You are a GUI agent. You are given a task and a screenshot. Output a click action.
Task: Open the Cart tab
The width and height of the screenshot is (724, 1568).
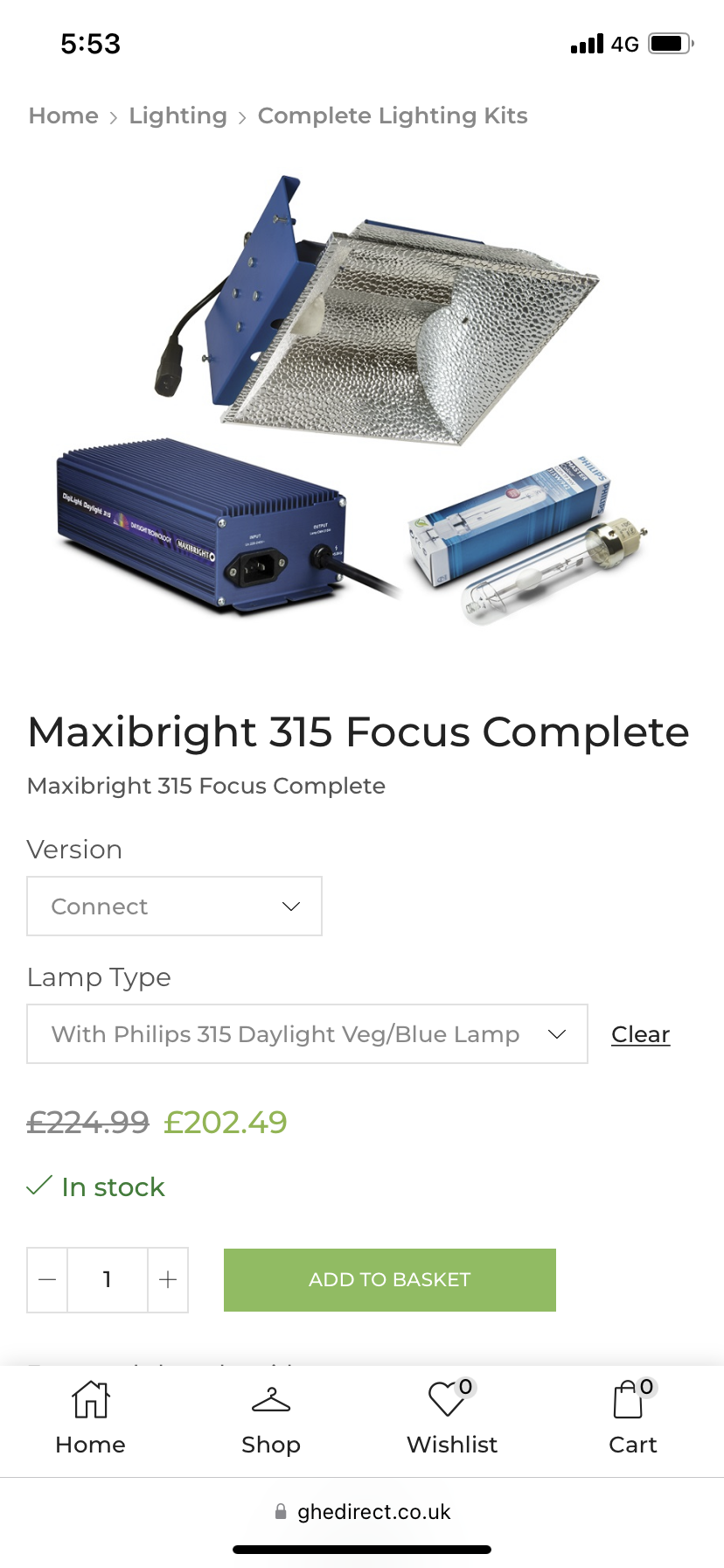[632, 1417]
